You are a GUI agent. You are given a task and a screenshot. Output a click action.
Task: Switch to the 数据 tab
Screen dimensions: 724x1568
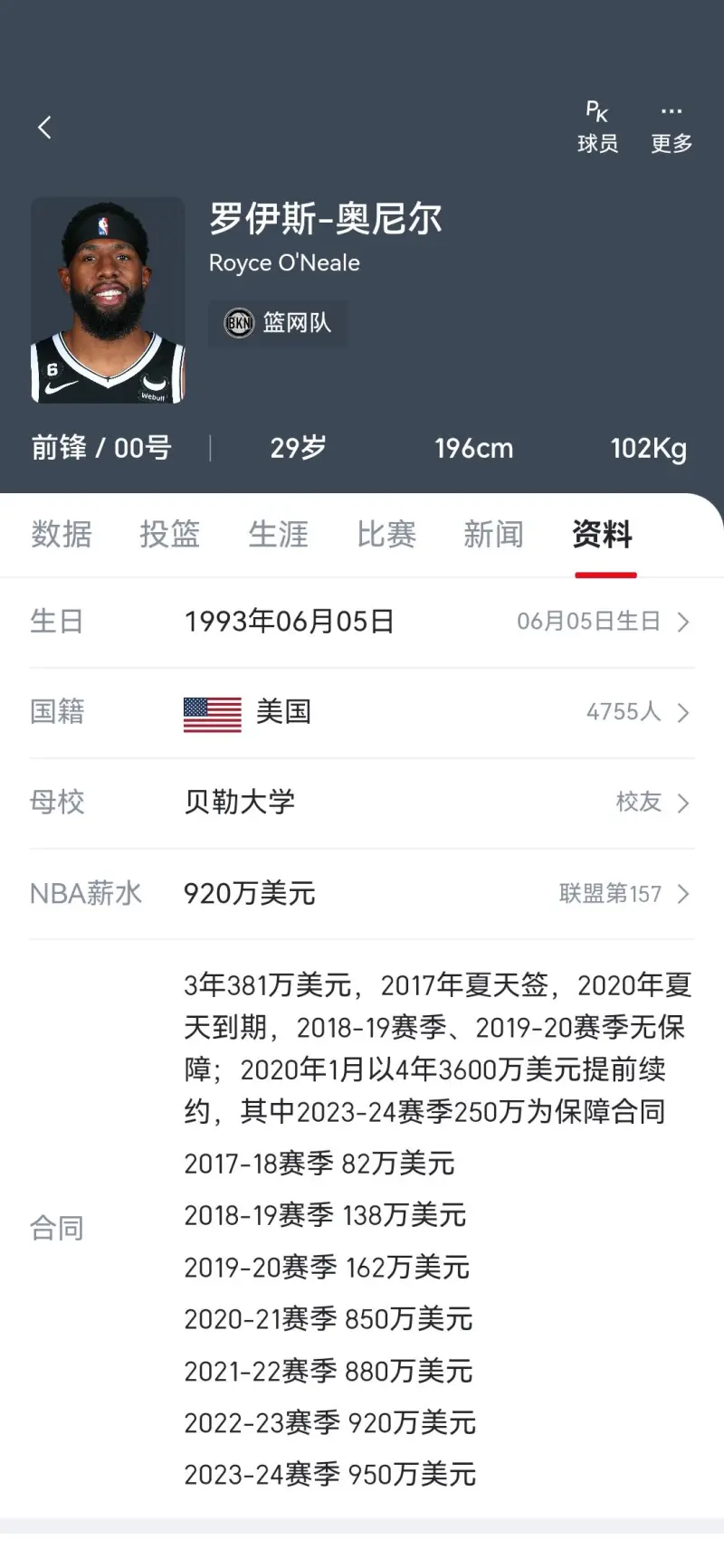point(62,535)
